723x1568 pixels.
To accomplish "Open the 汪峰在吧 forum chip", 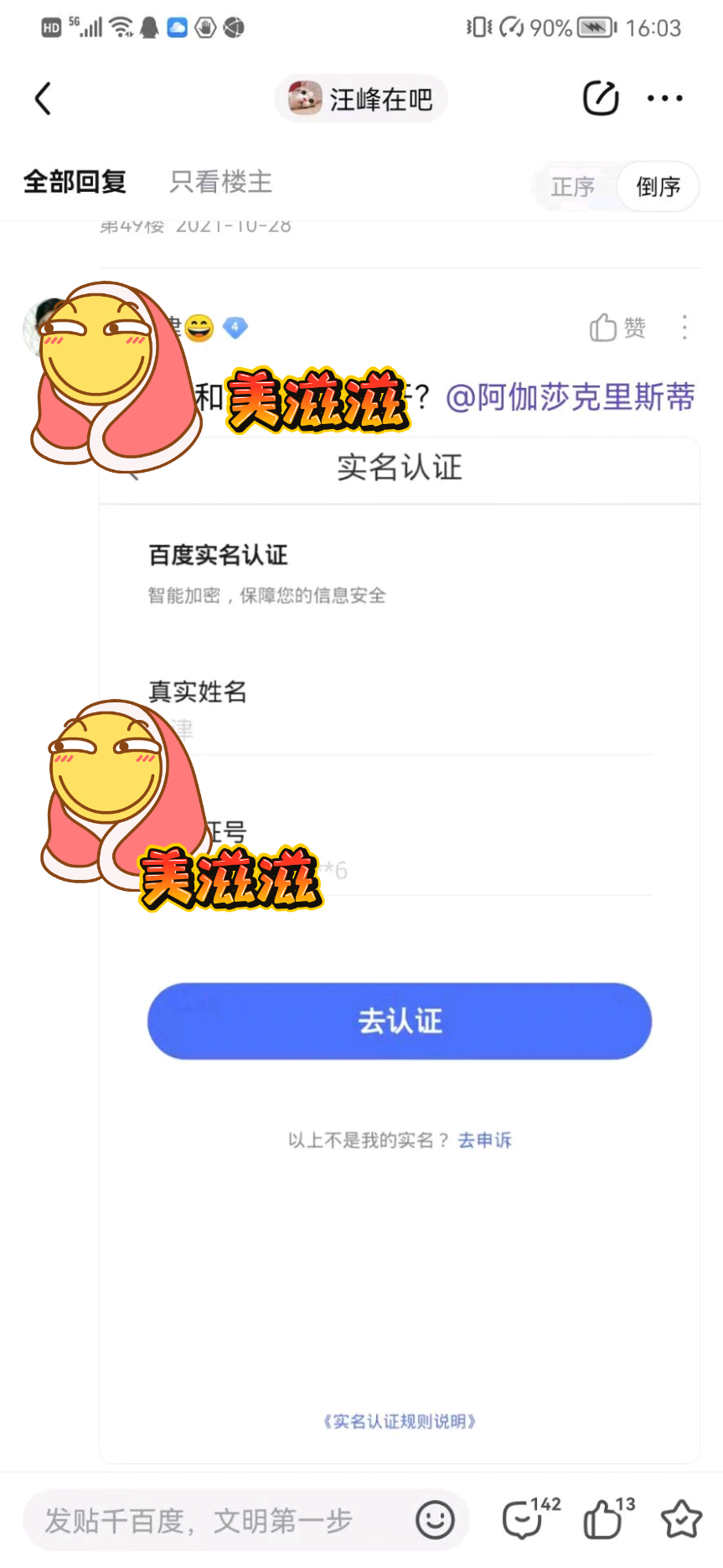I will click(361, 99).
